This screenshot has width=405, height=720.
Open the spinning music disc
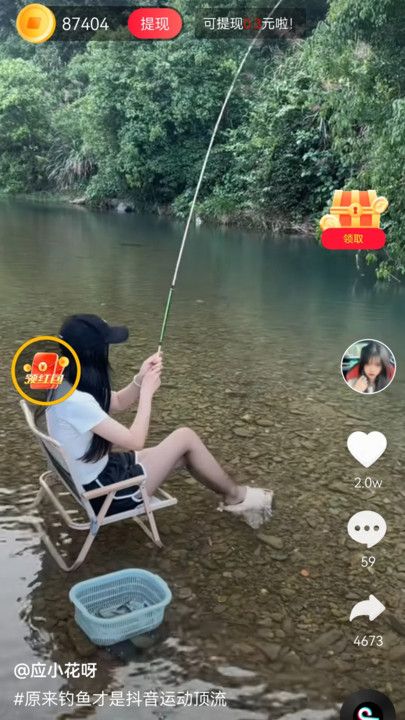point(367,707)
